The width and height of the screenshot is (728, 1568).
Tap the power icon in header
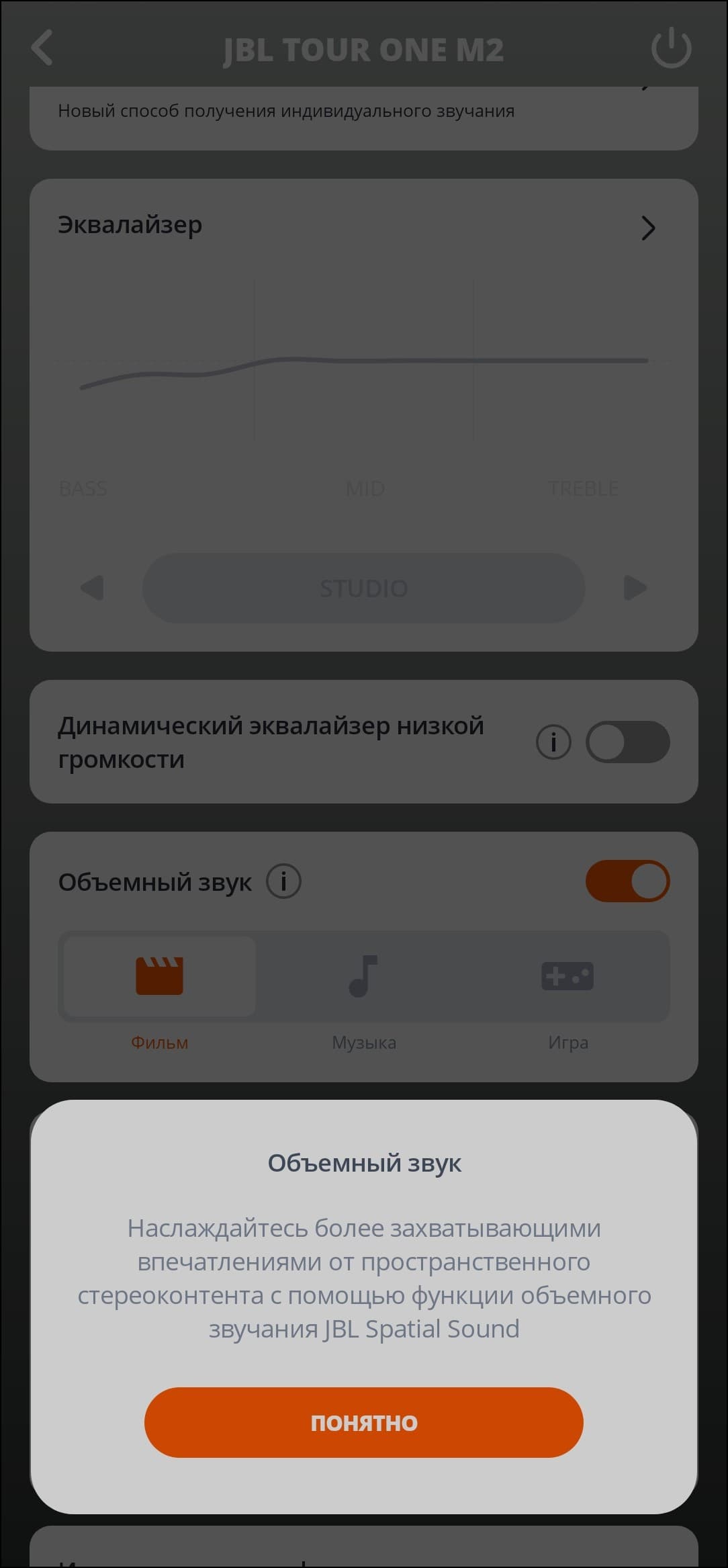pos(671,48)
